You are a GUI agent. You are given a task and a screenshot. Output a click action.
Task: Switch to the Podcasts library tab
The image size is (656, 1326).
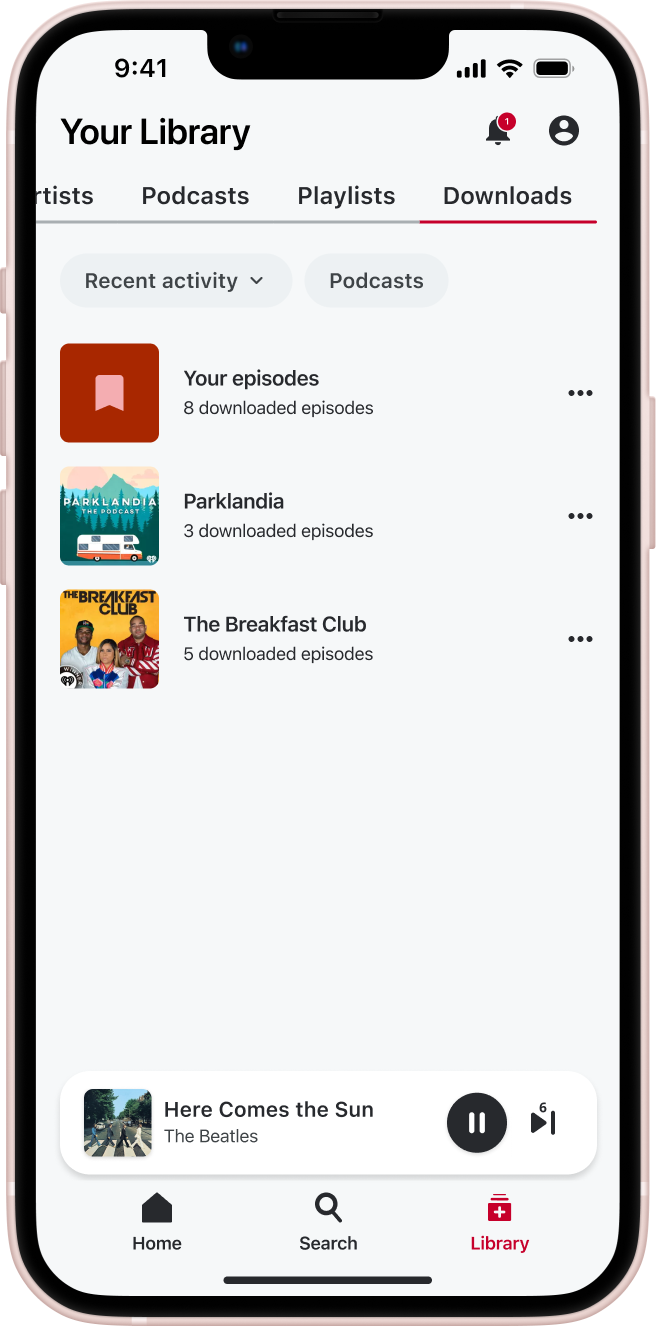pos(195,196)
